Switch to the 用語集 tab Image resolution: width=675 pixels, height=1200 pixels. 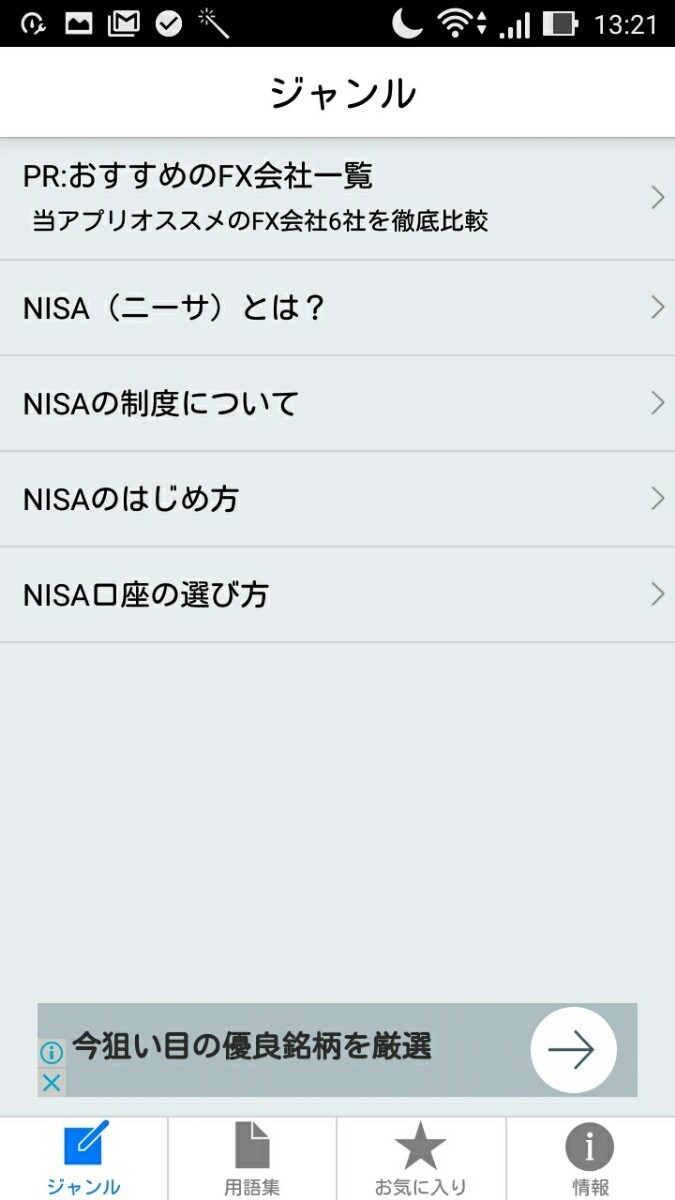252,1159
